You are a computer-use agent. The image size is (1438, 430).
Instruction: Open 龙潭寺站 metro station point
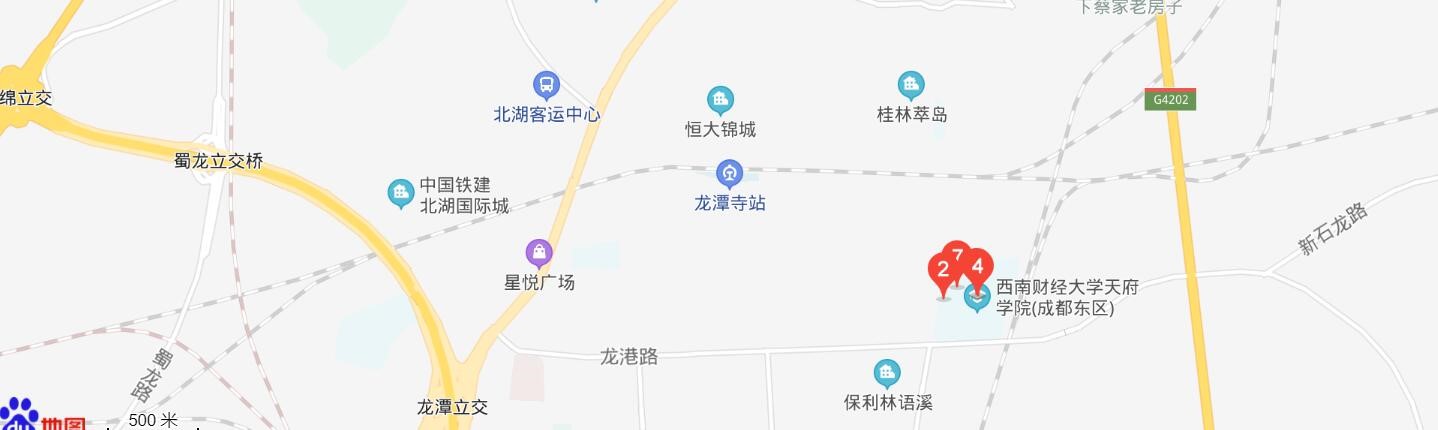tap(731, 175)
